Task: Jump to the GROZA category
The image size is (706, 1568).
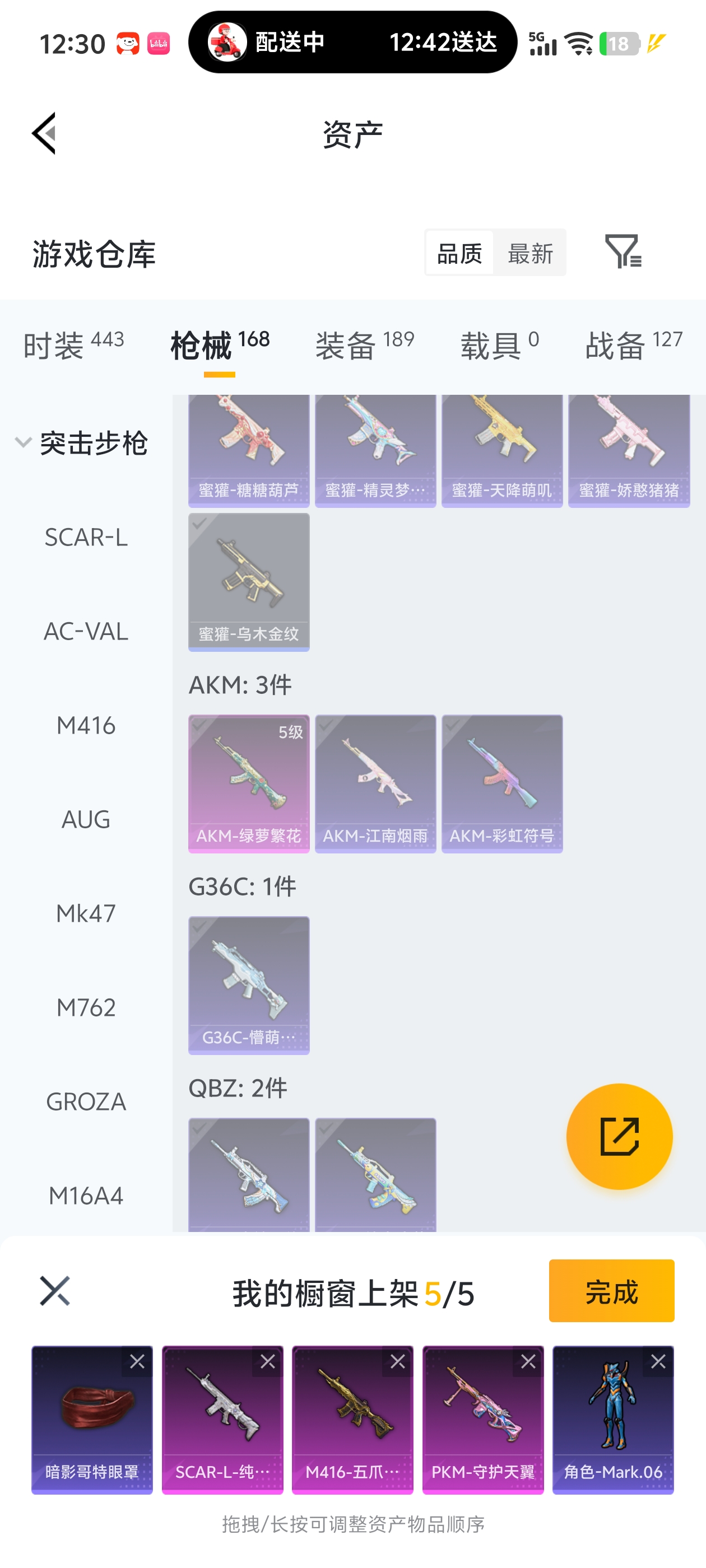Action: point(86,1102)
